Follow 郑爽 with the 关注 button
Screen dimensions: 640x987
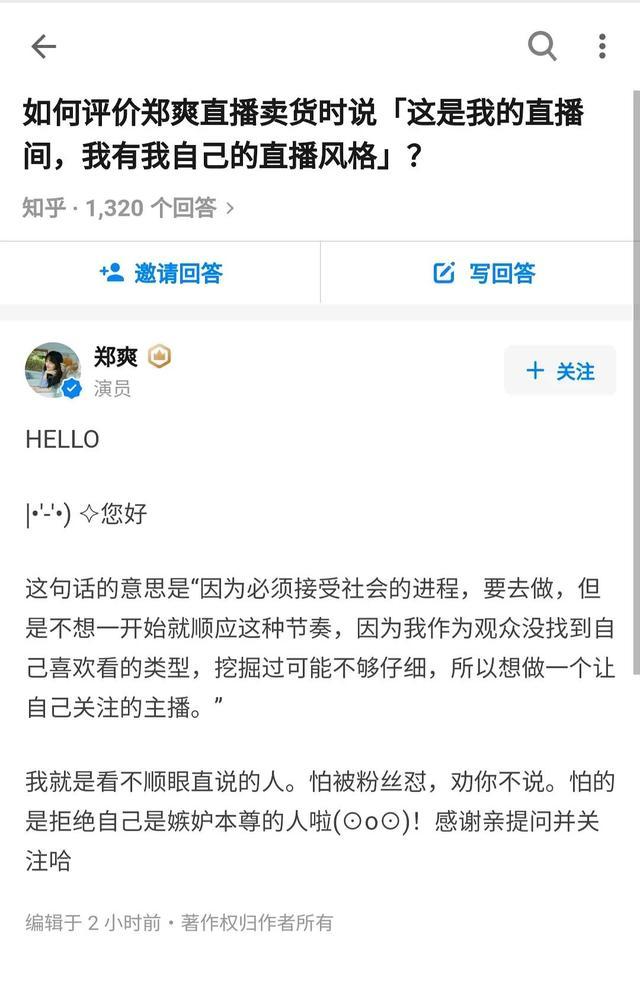click(x=560, y=371)
